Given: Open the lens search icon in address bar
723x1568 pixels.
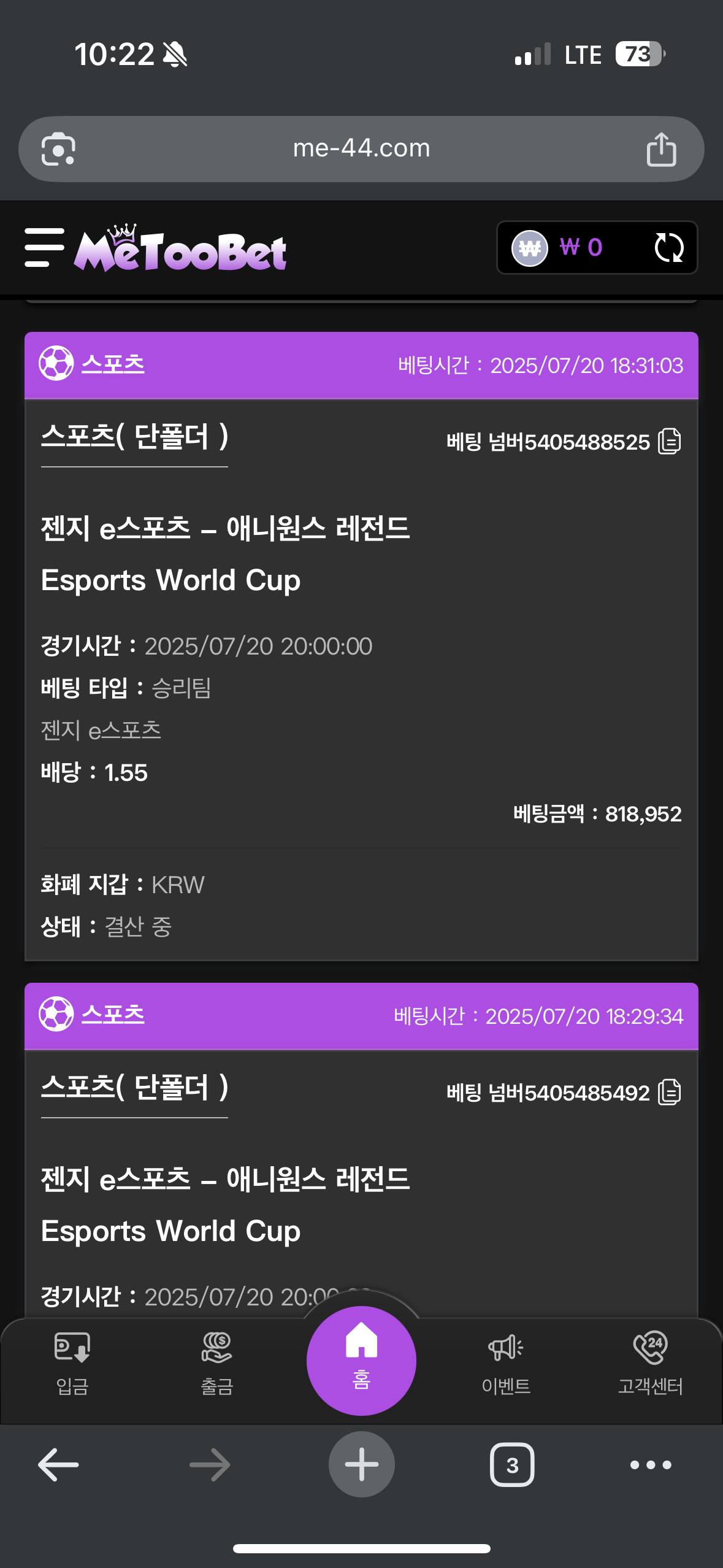Looking at the screenshot, I should [58, 149].
